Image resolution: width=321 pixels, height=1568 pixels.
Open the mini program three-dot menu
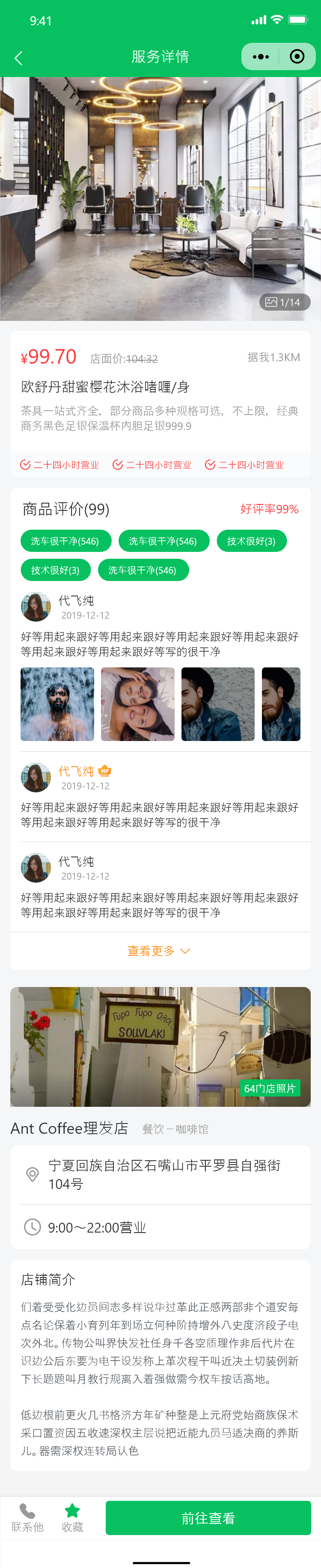click(261, 56)
